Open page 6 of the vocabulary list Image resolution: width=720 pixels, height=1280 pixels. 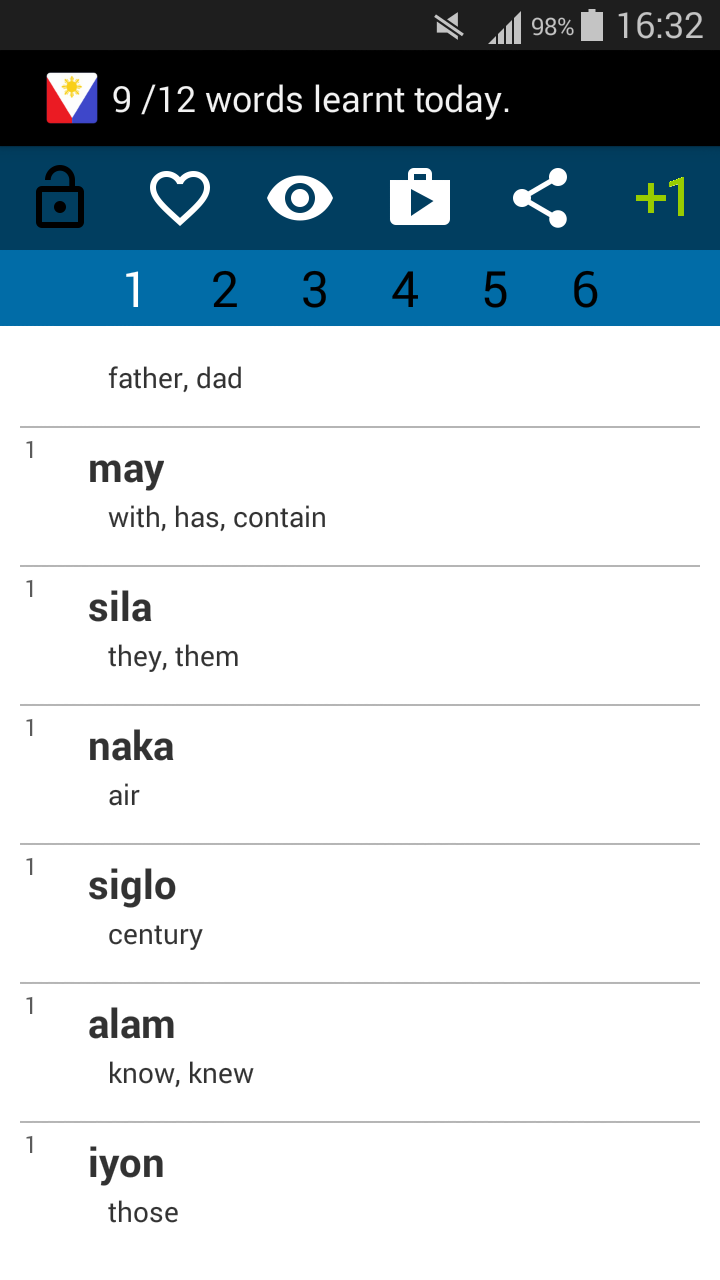pyautogui.click(x=585, y=289)
